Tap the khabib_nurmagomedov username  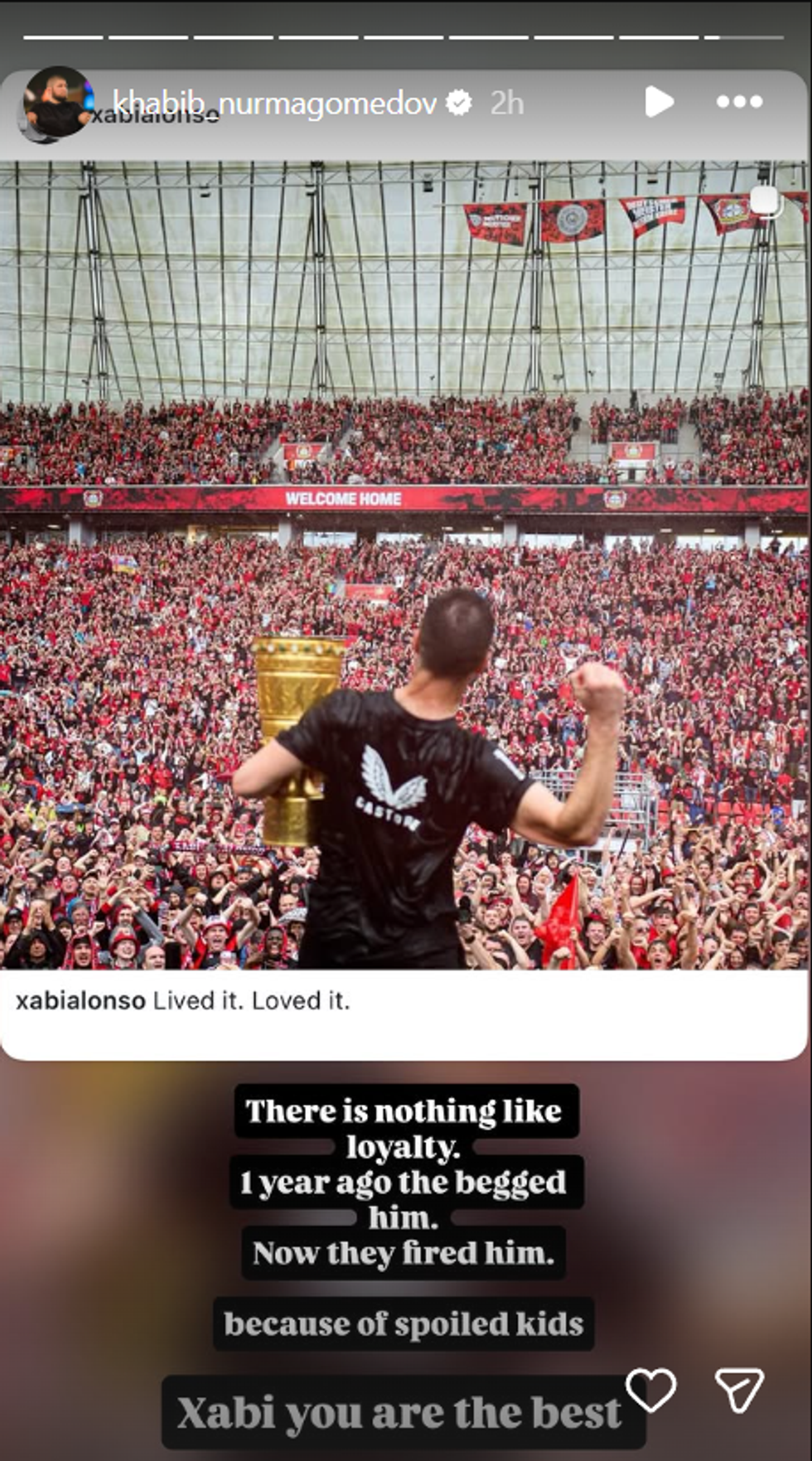click(274, 103)
